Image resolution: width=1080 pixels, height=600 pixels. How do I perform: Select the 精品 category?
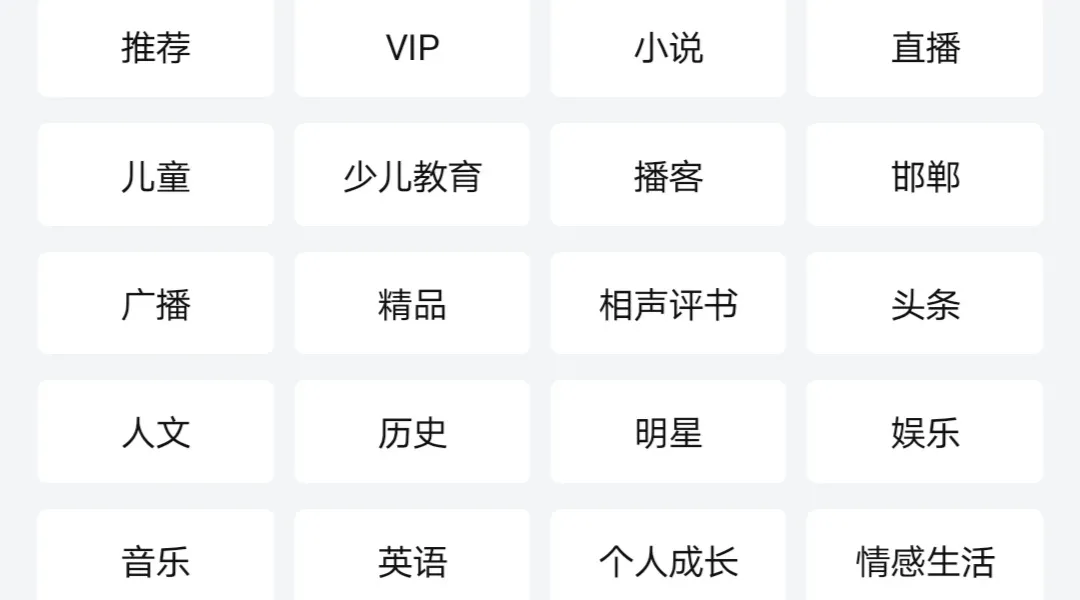click(412, 304)
